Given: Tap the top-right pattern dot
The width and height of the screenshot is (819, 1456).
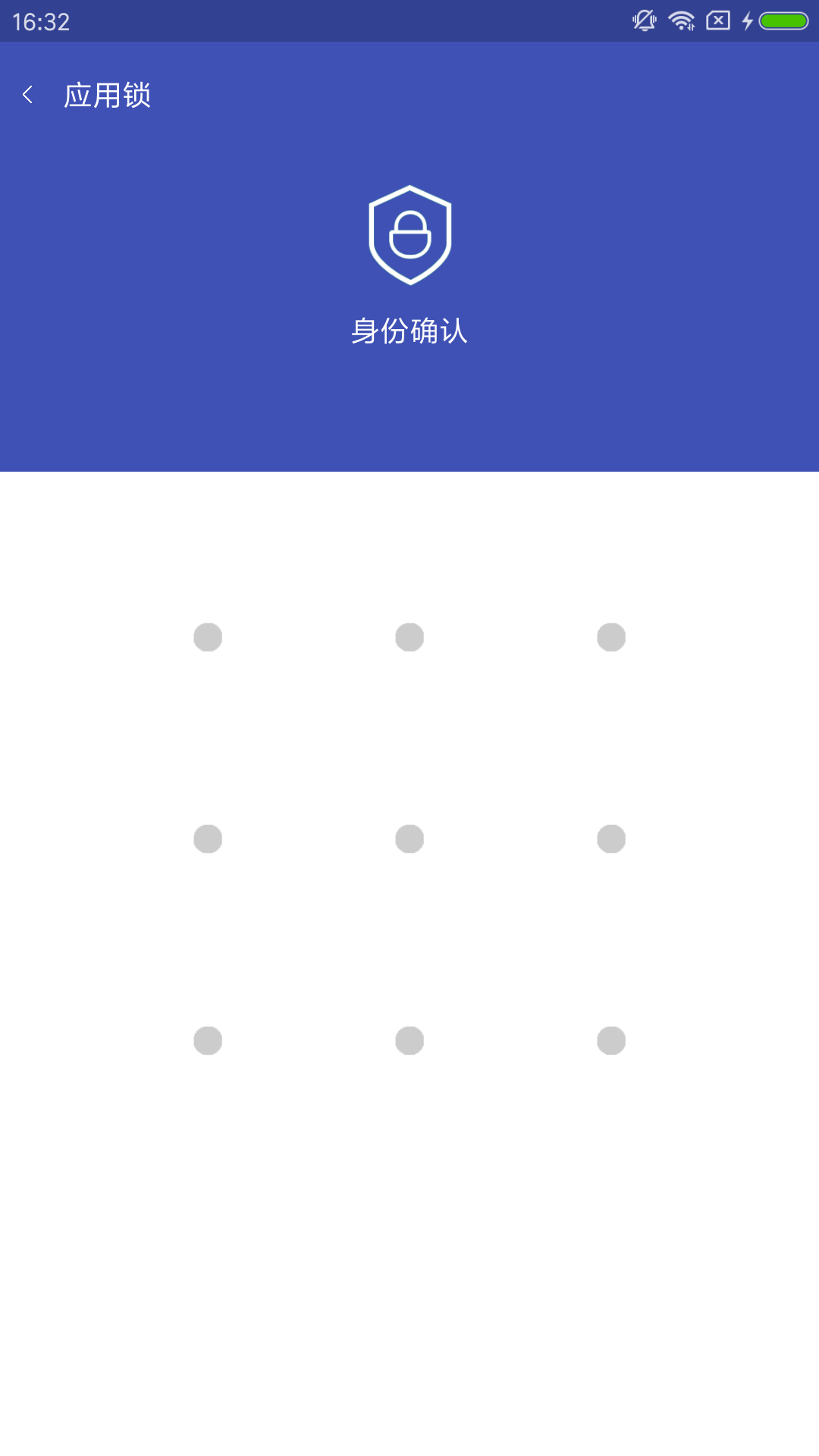Looking at the screenshot, I should click(611, 637).
